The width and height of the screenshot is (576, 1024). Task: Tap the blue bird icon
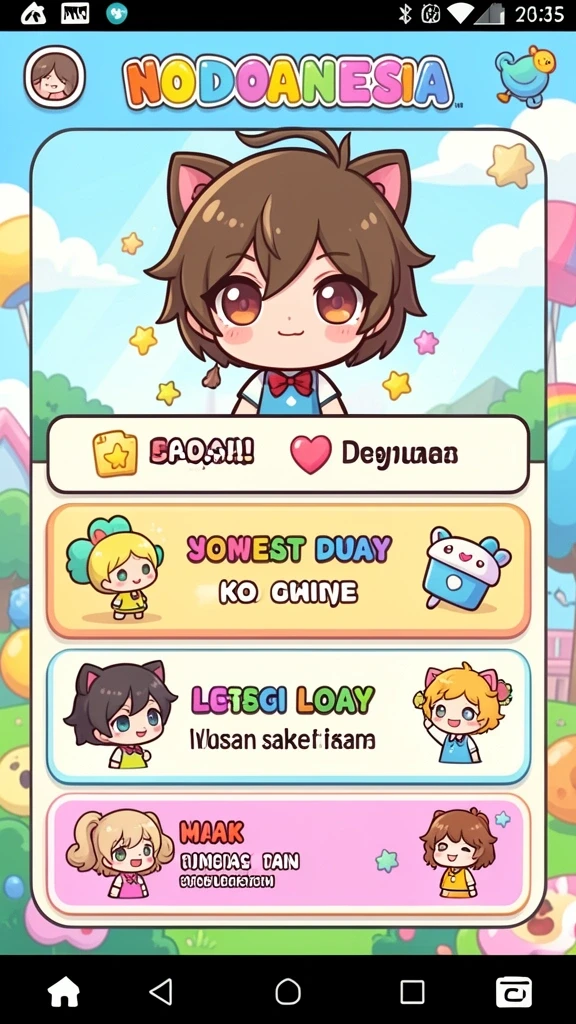[x=525, y=76]
